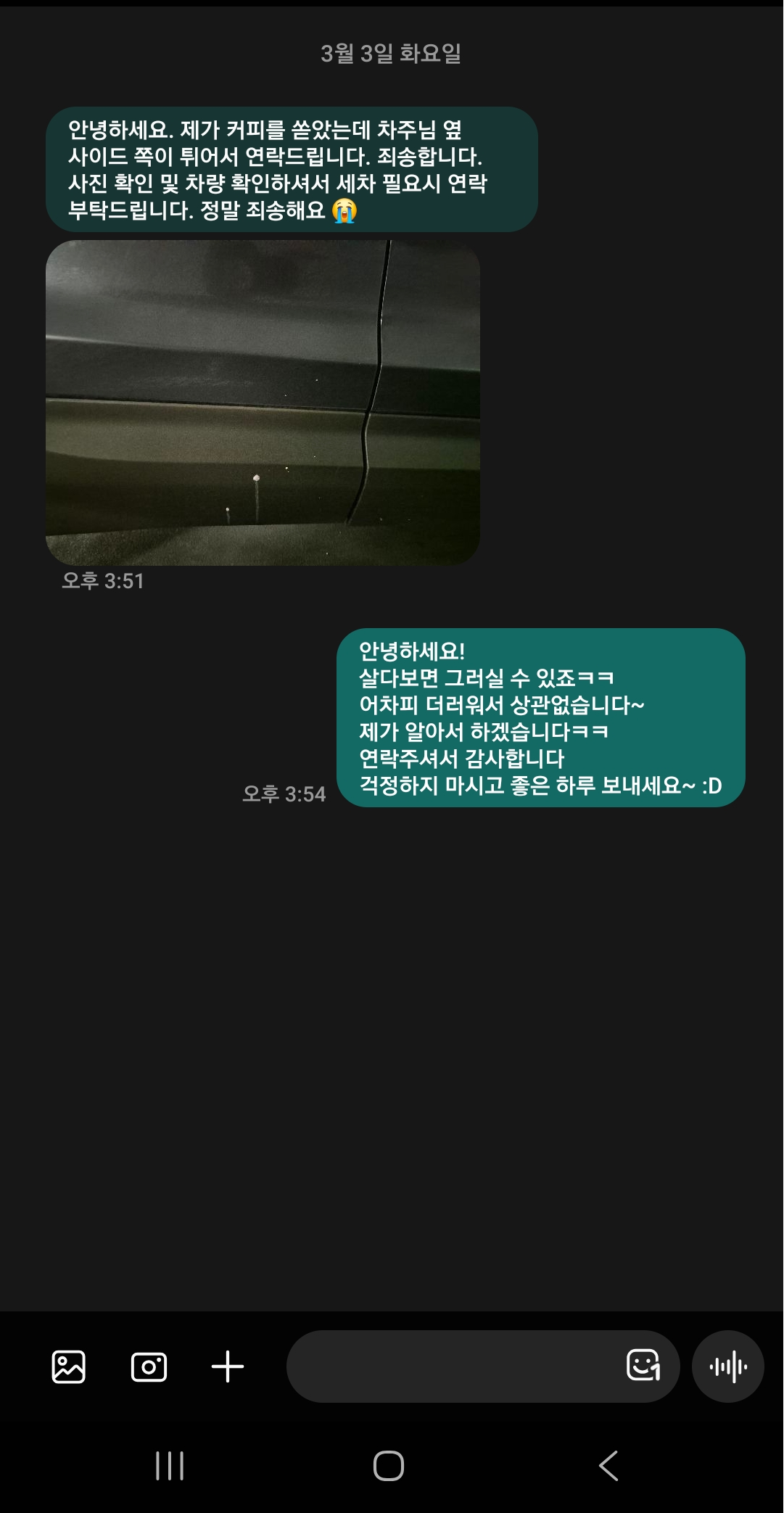Start a voice message recording
784x1513 pixels.
[728, 1366]
